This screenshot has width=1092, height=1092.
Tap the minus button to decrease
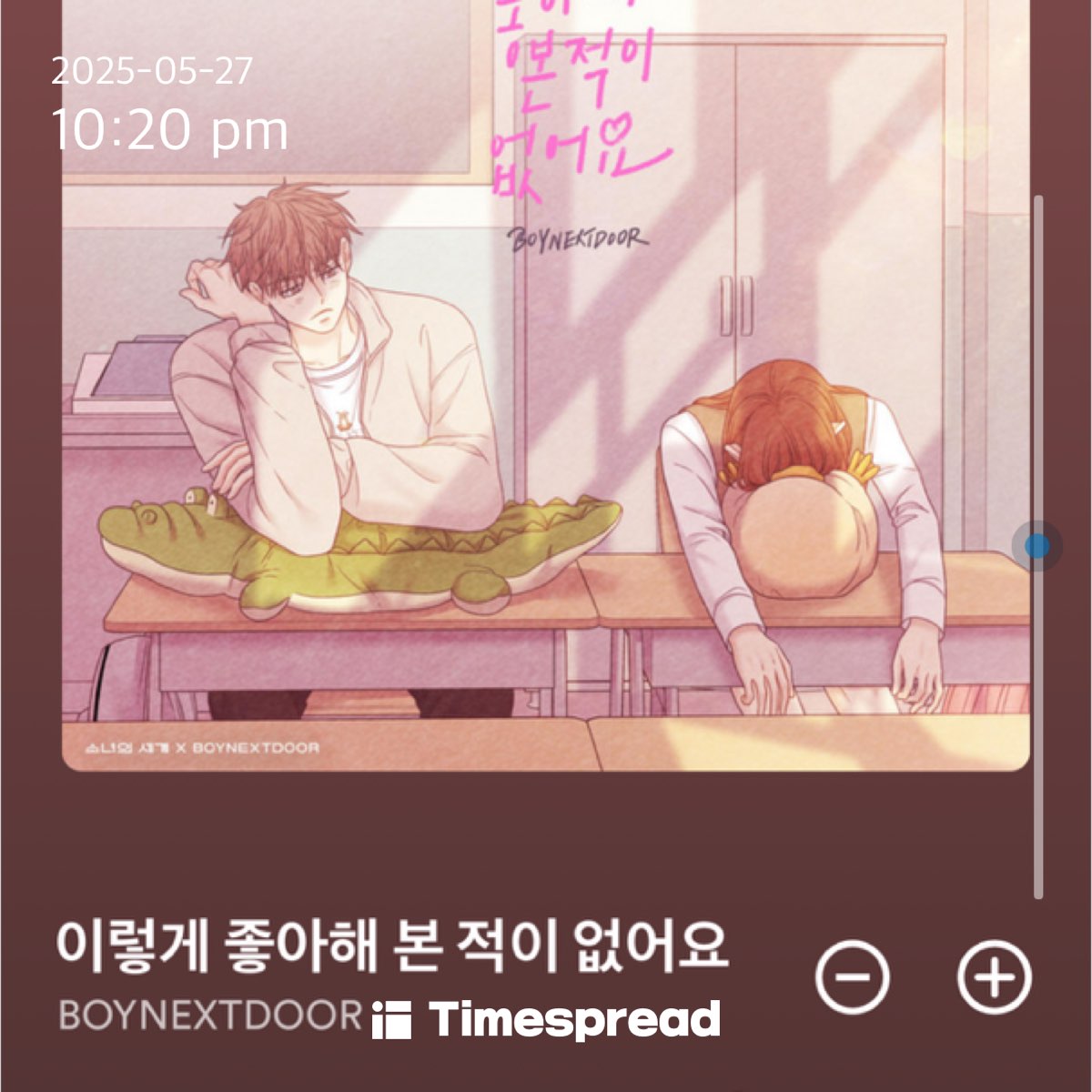tap(853, 977)
